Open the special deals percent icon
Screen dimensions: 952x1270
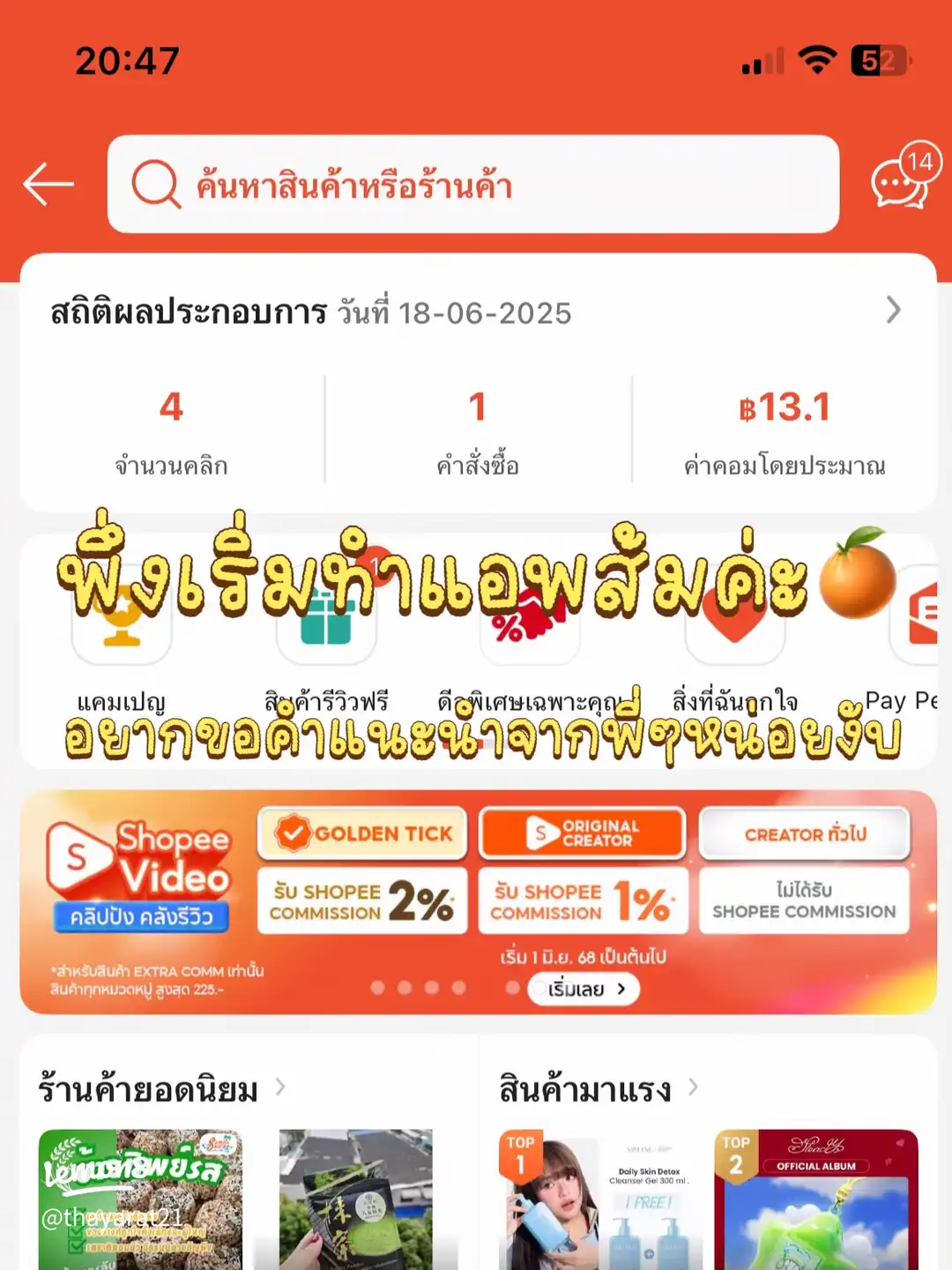[x=529, y=624]
